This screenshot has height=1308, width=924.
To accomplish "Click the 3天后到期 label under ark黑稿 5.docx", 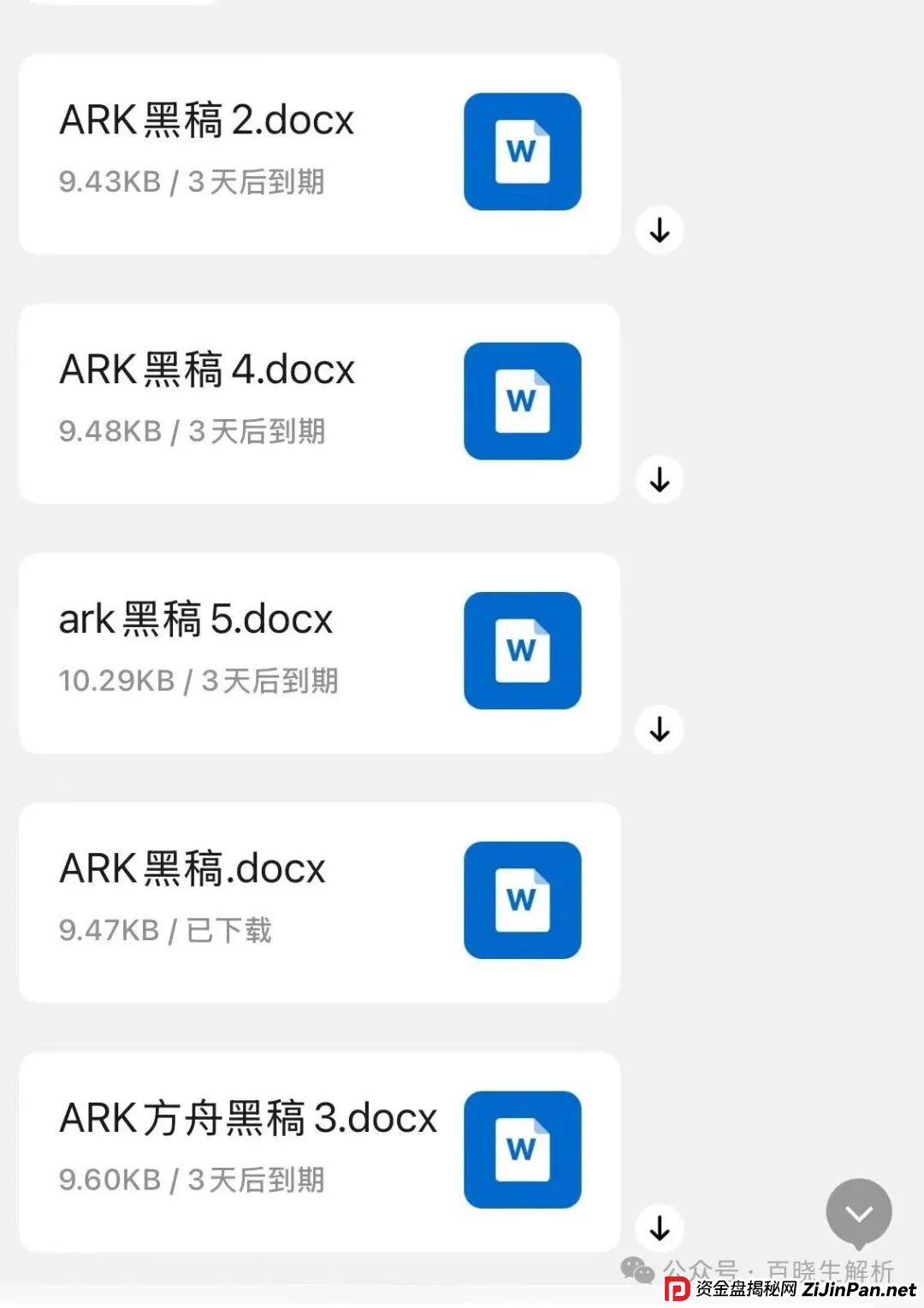I will click(271, 682).
